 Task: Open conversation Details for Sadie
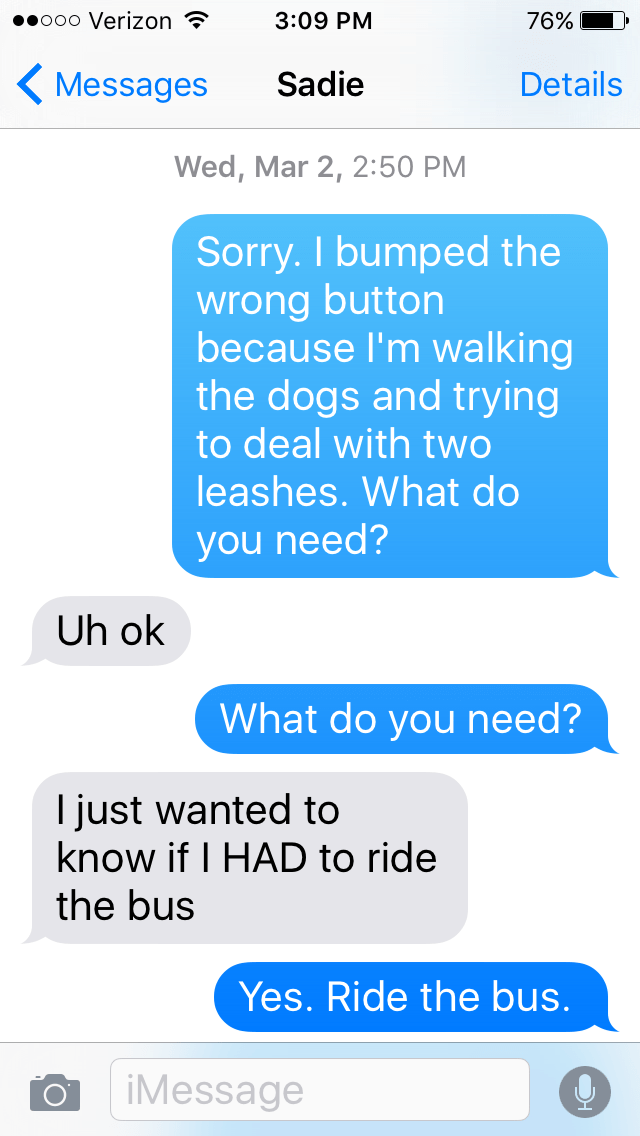coord(571,85)
